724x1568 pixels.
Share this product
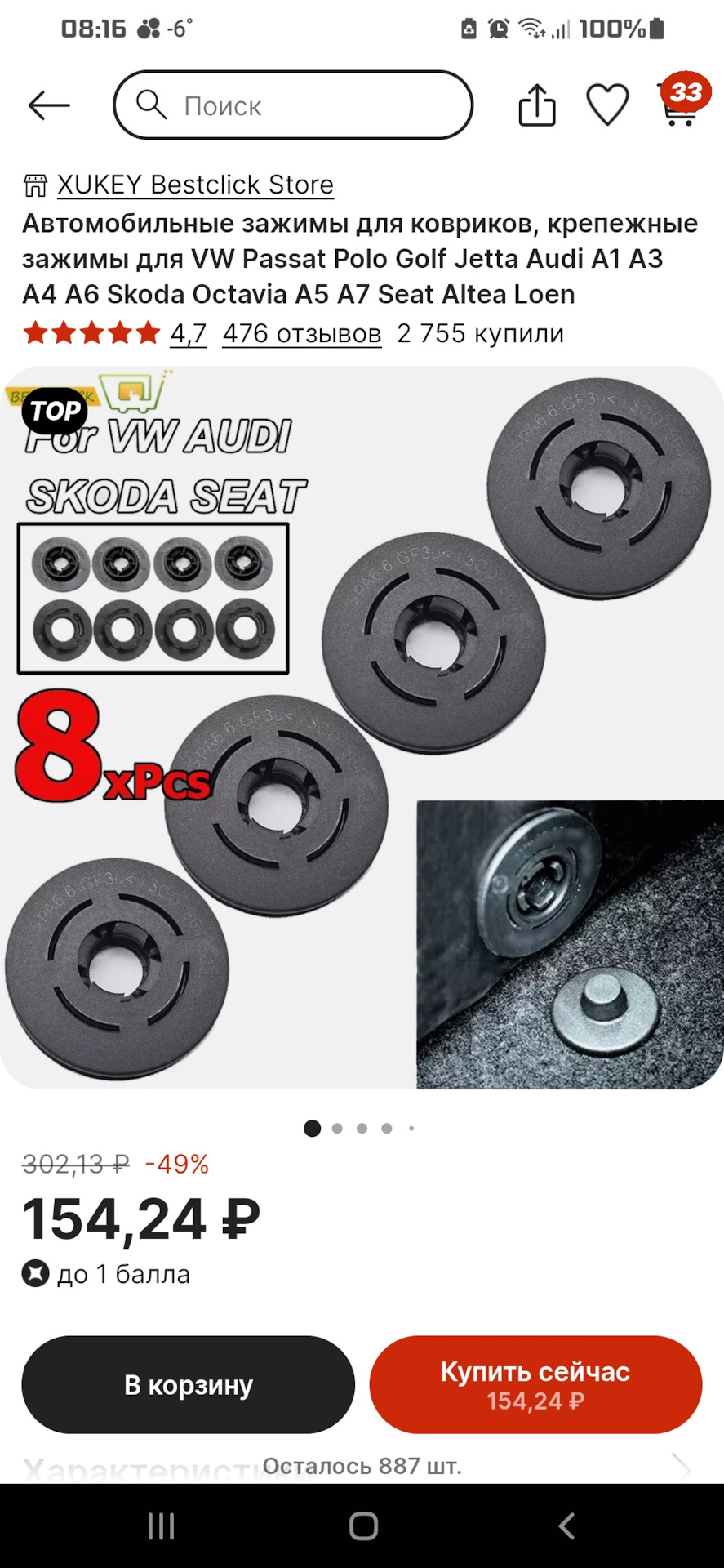pos(537,105)
